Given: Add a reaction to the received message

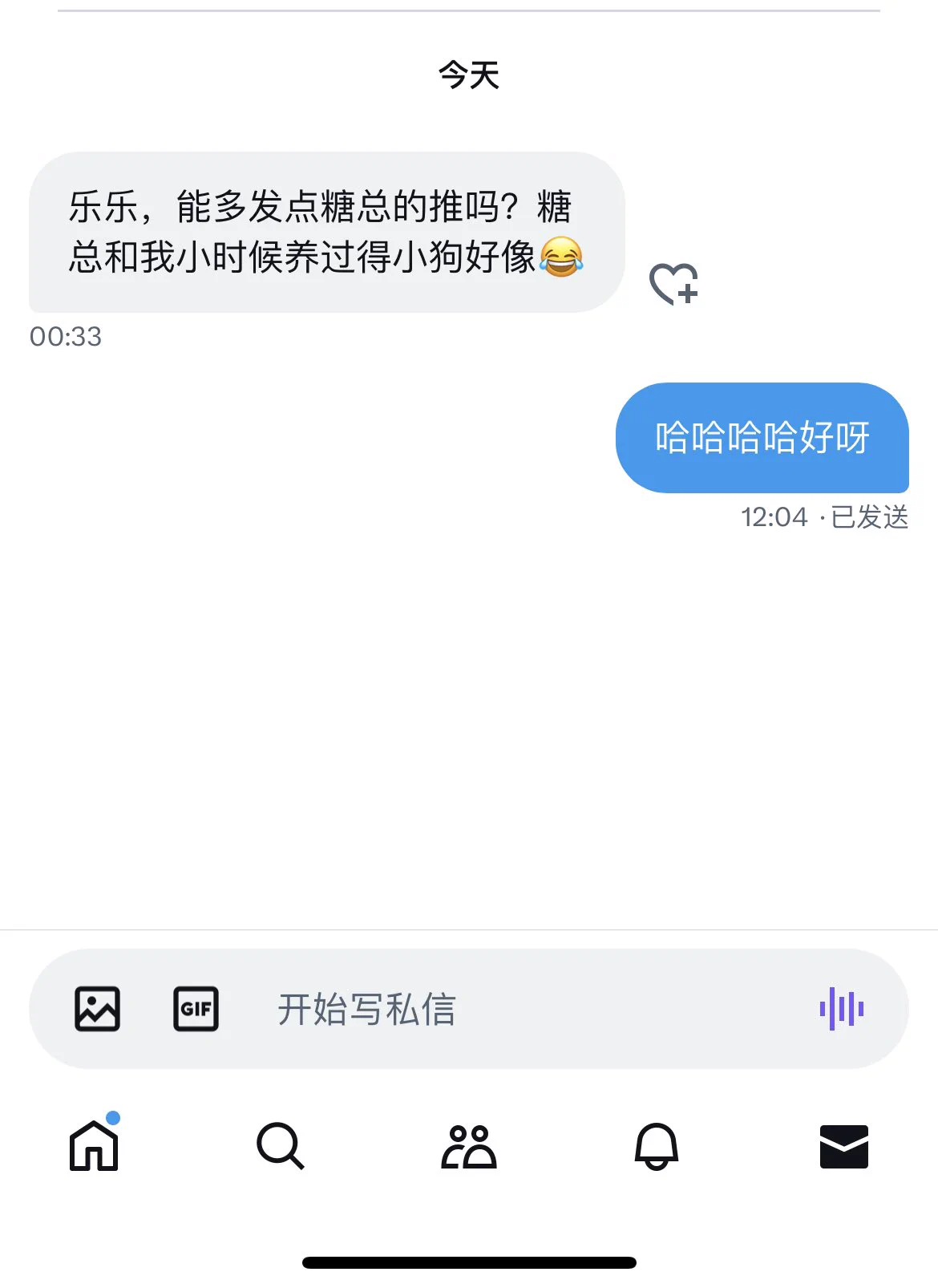Looking at the screenshot, I should pos(673,285).
